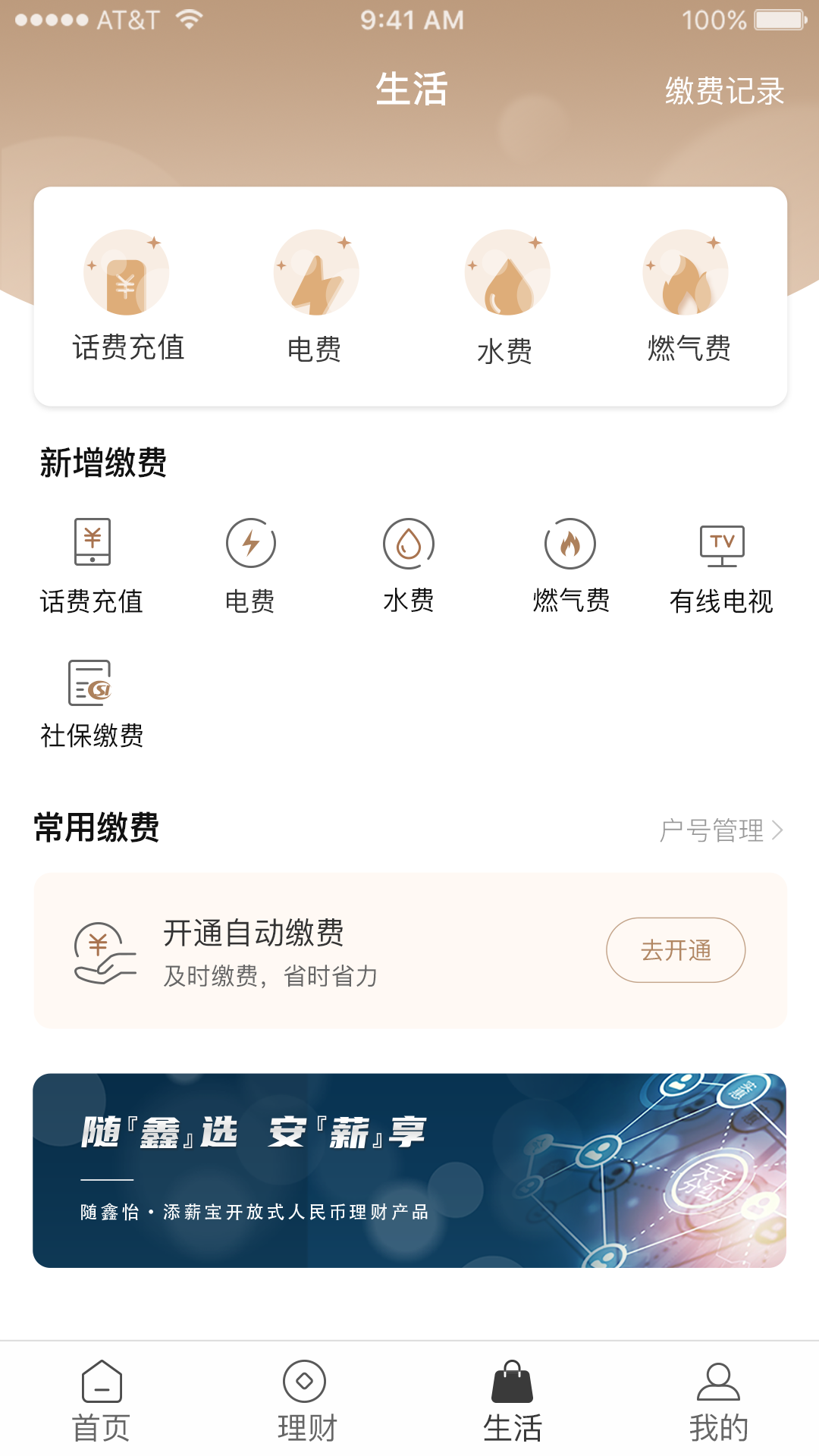Tap the 去开通 activation button
Screen dimensions: 819x1456
676,949
